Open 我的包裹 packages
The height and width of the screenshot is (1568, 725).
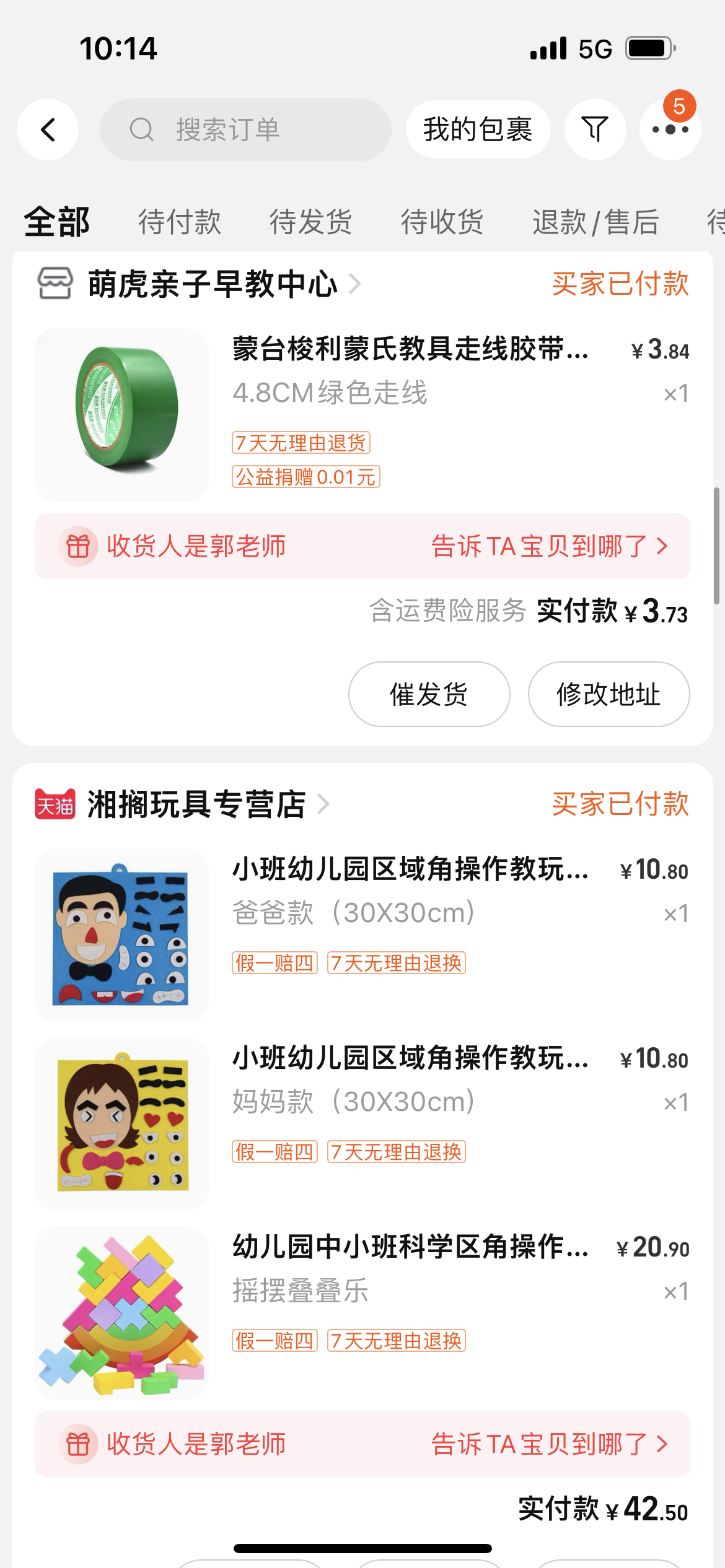point(477,129)
